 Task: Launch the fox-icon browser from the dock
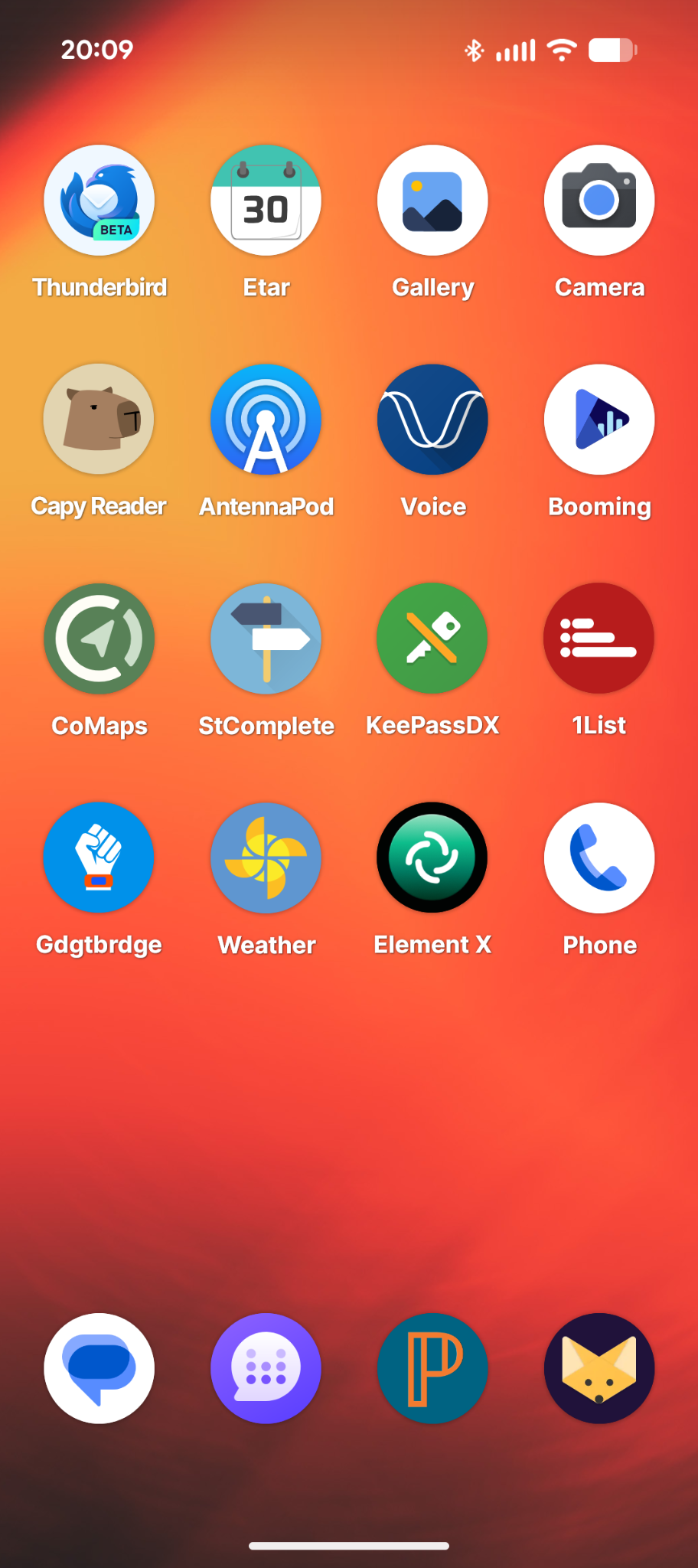pyautogui.click(x=599, y=1368)
